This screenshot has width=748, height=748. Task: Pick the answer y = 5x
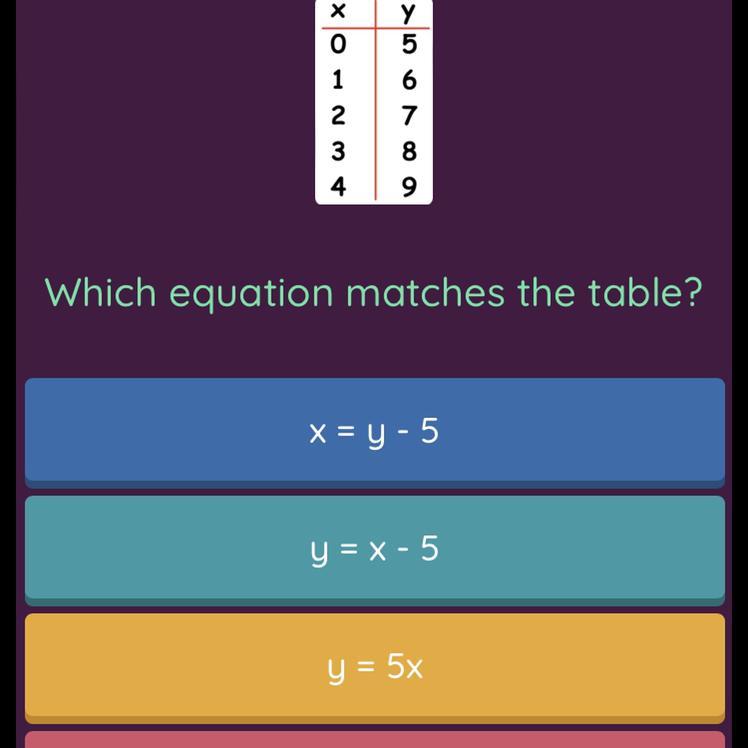click(374, 666)
